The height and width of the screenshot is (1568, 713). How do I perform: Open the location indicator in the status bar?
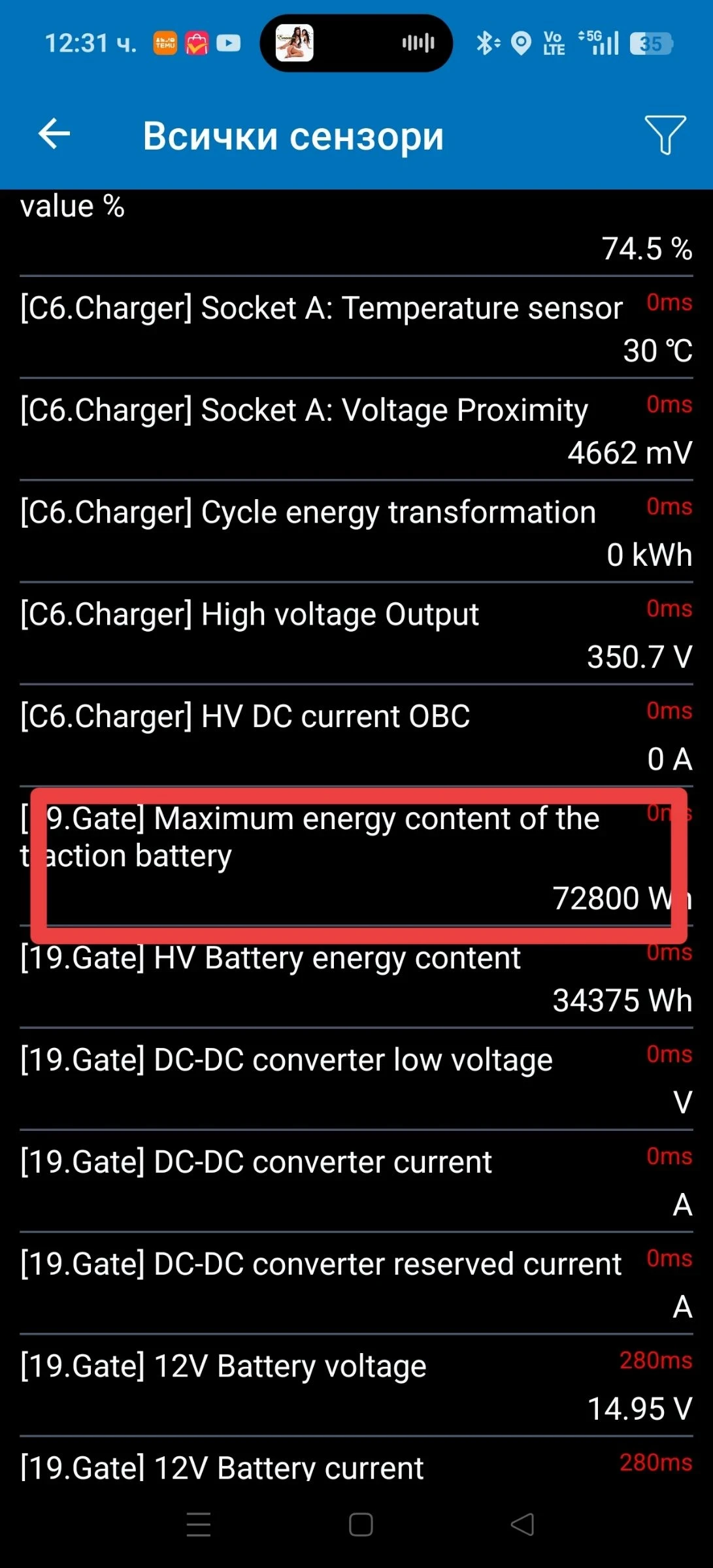pyautogui.click(x=521, y=42)
